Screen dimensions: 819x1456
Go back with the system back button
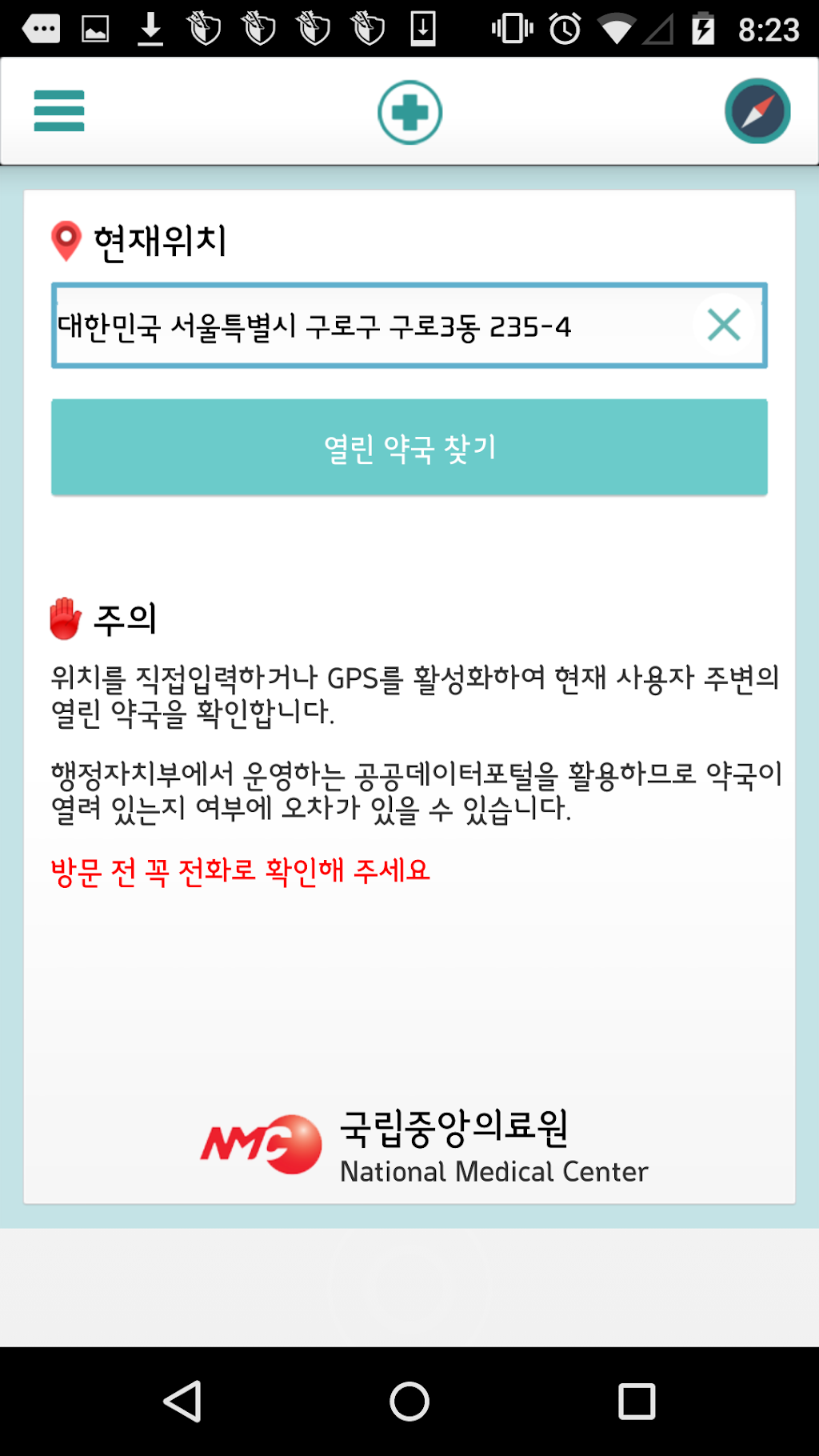coord(182,1402)
